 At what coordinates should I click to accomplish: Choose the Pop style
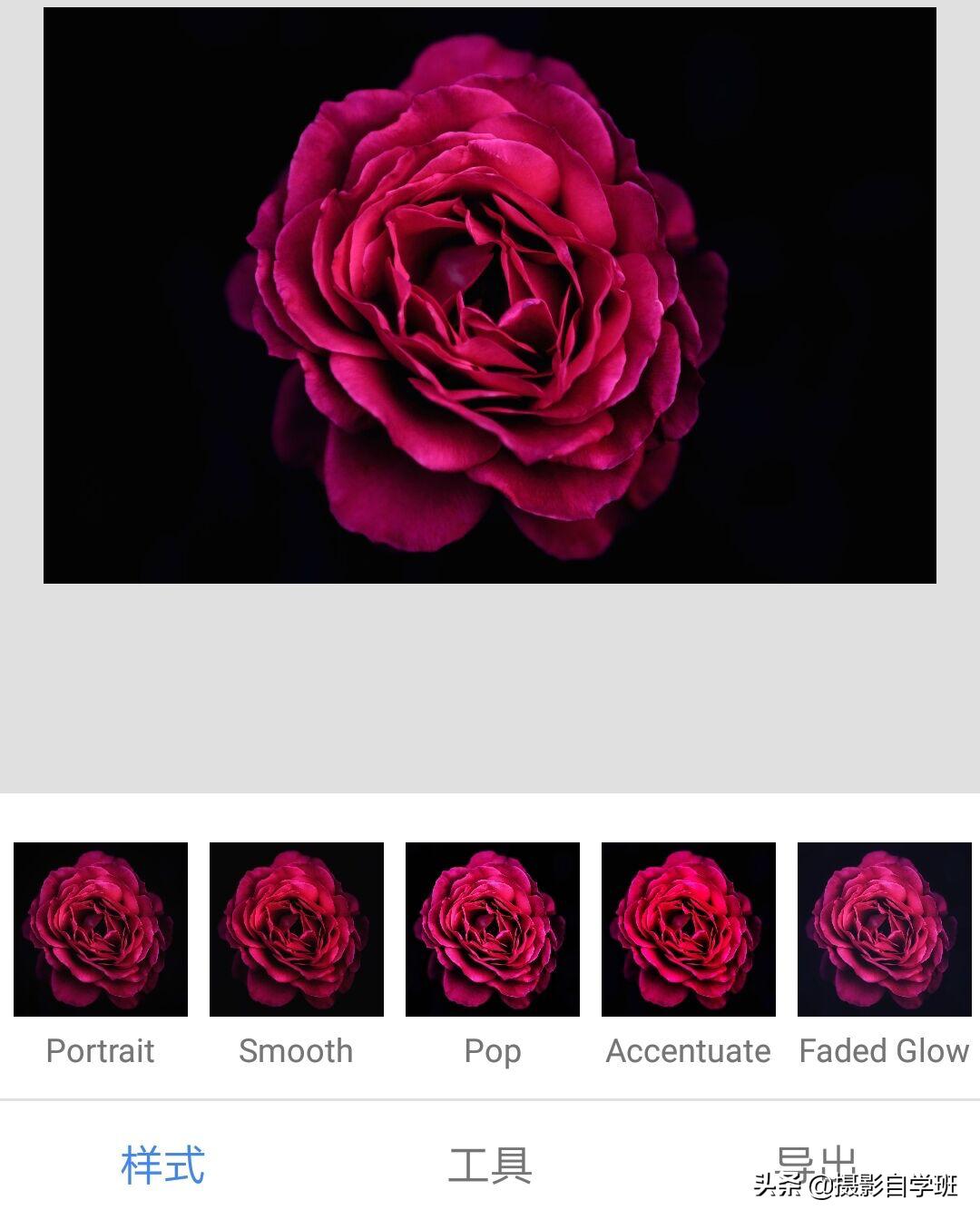tap(493, 930)
